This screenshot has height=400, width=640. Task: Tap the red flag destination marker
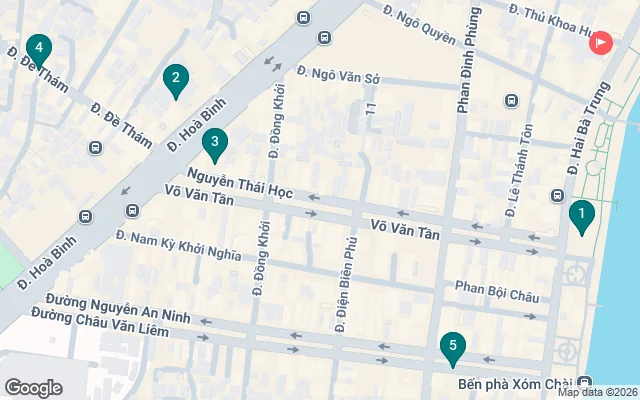tap(600, 42)
